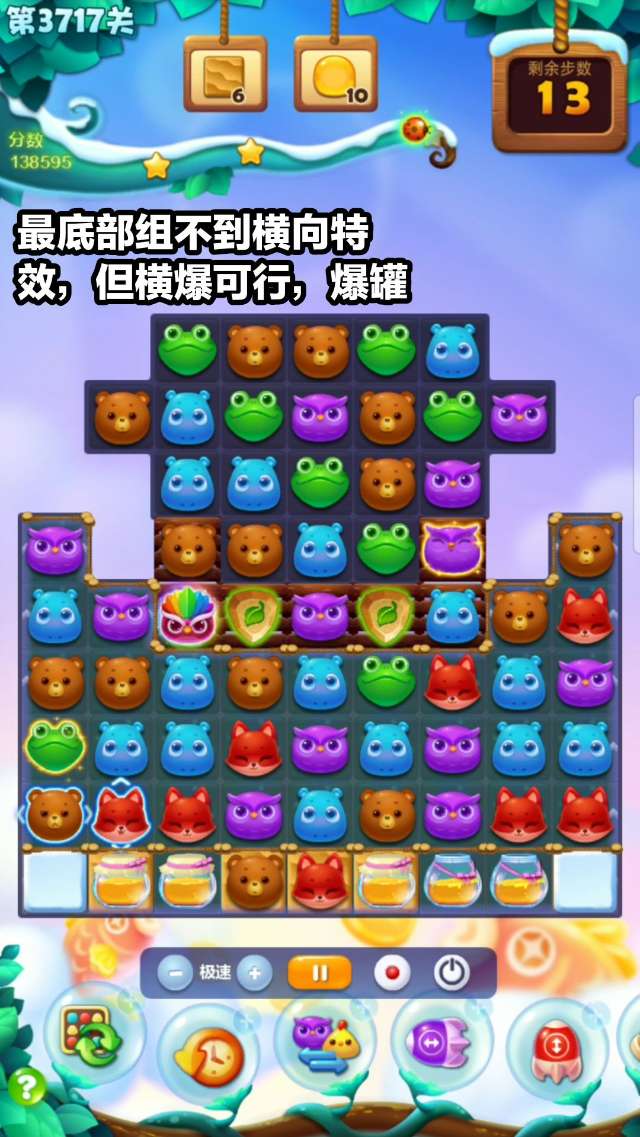Increase the speed with the plus button
The image size is (640, 1137).
point(254,972)
